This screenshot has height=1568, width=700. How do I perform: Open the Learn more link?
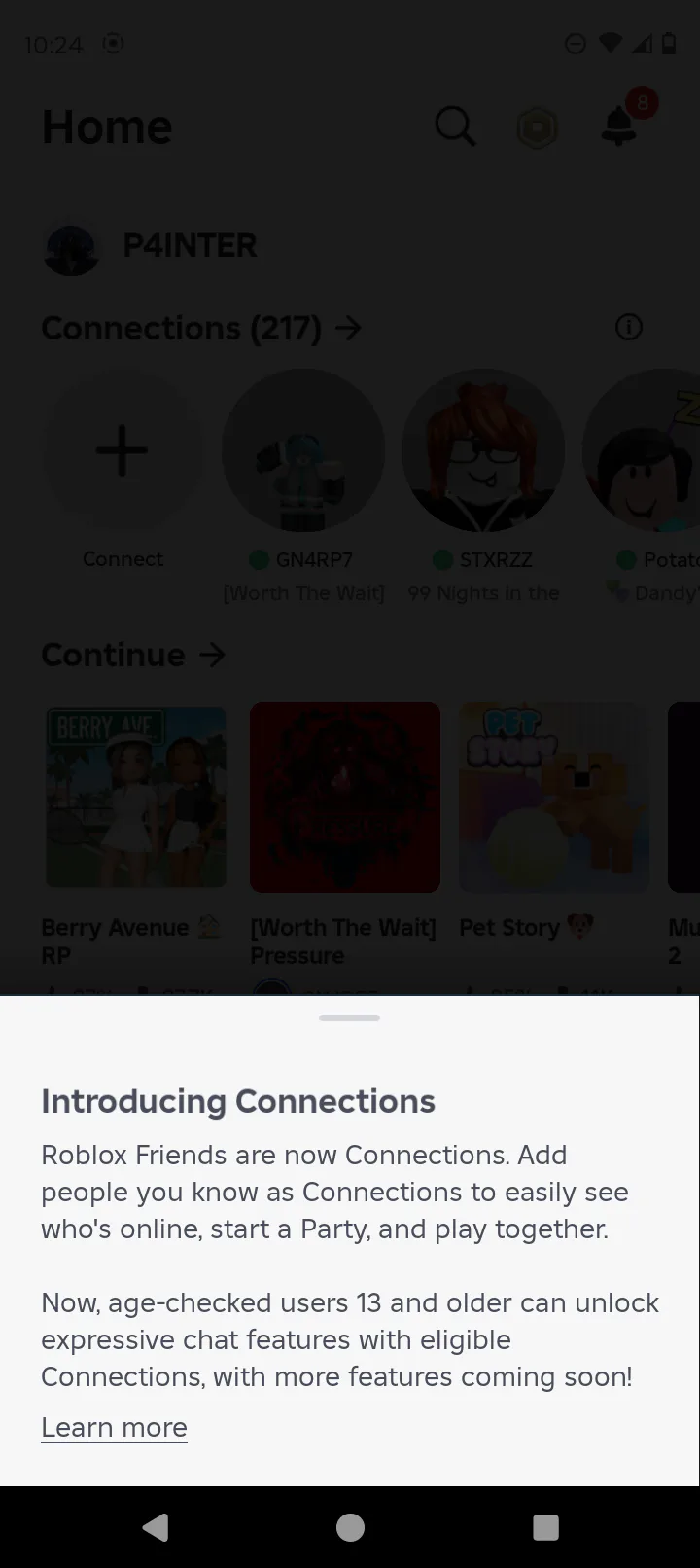click(x=114, y=1427)
